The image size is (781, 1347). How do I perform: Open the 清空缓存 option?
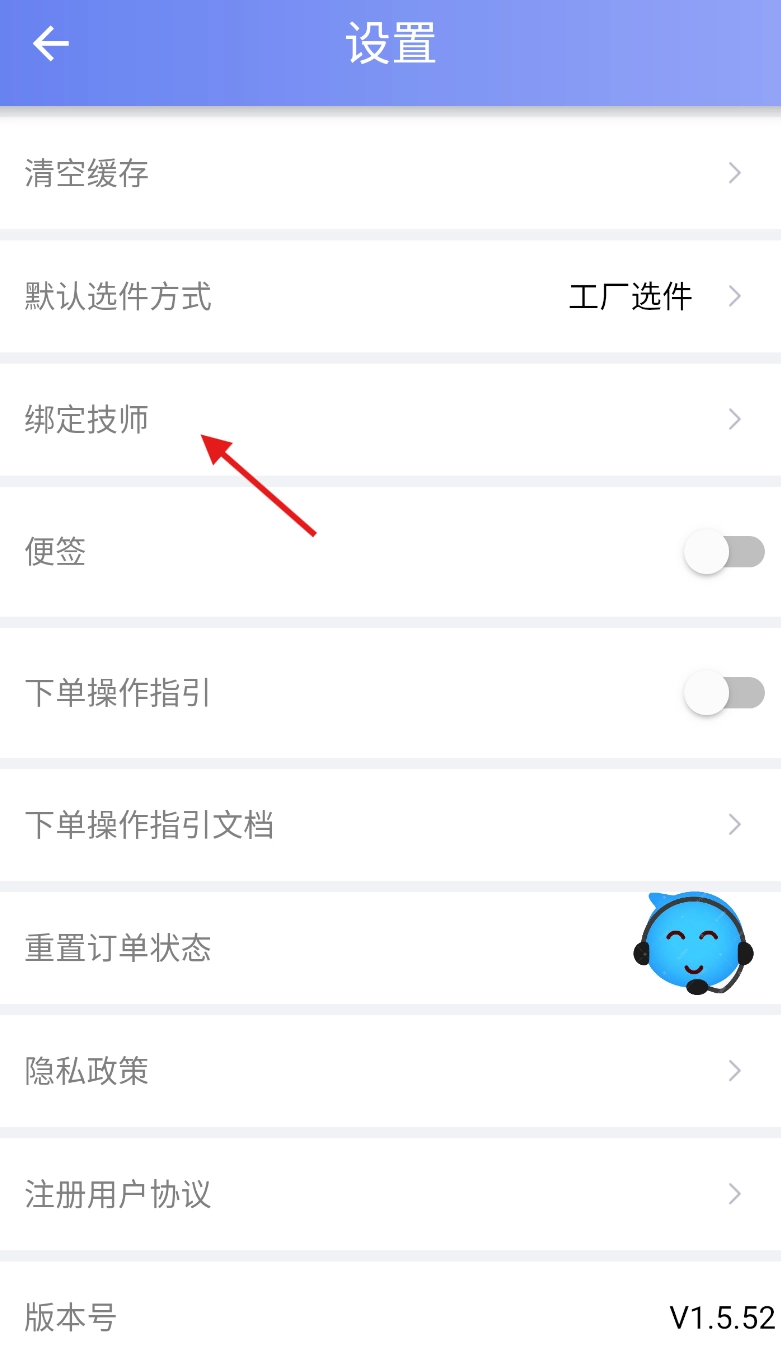pos(390,174)
